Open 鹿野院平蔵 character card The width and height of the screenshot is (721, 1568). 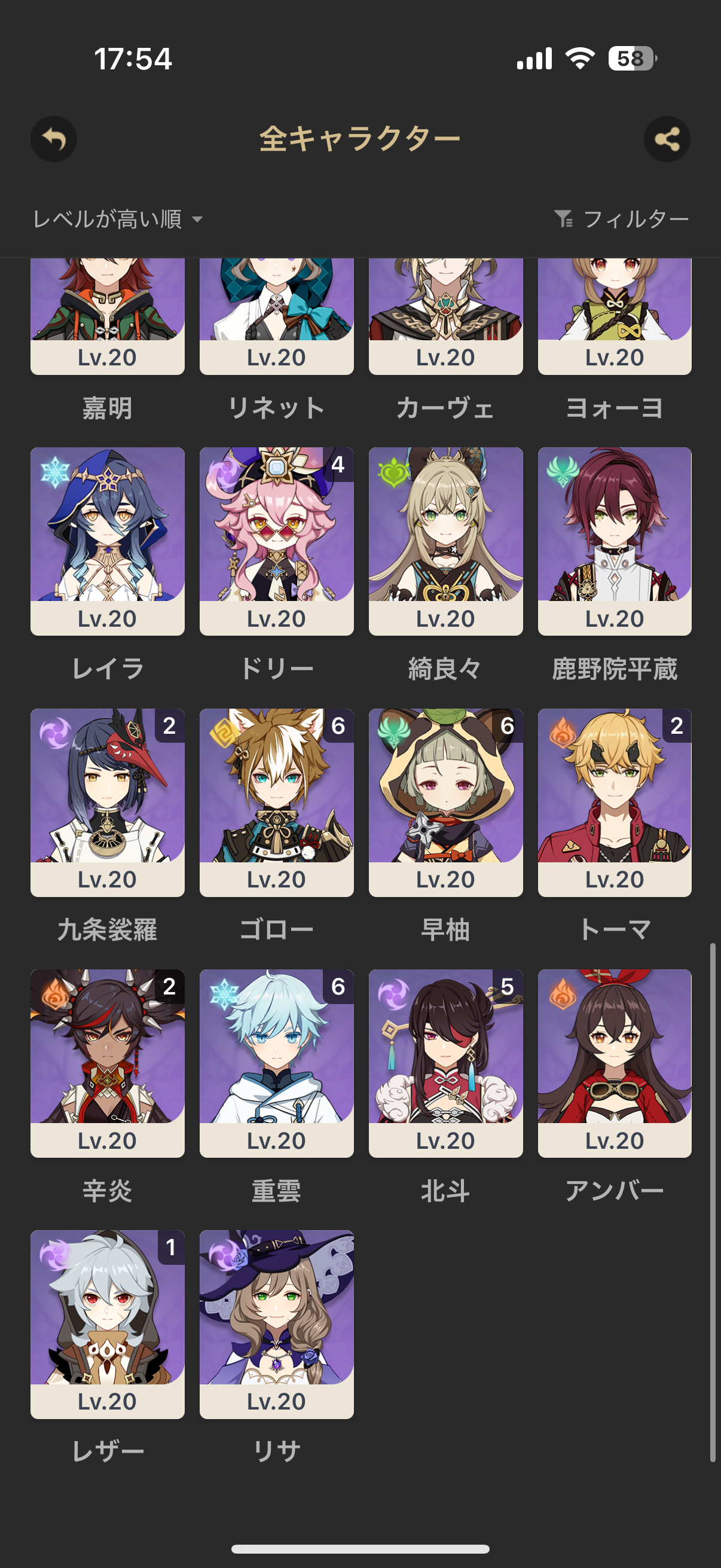coord(615,541)
